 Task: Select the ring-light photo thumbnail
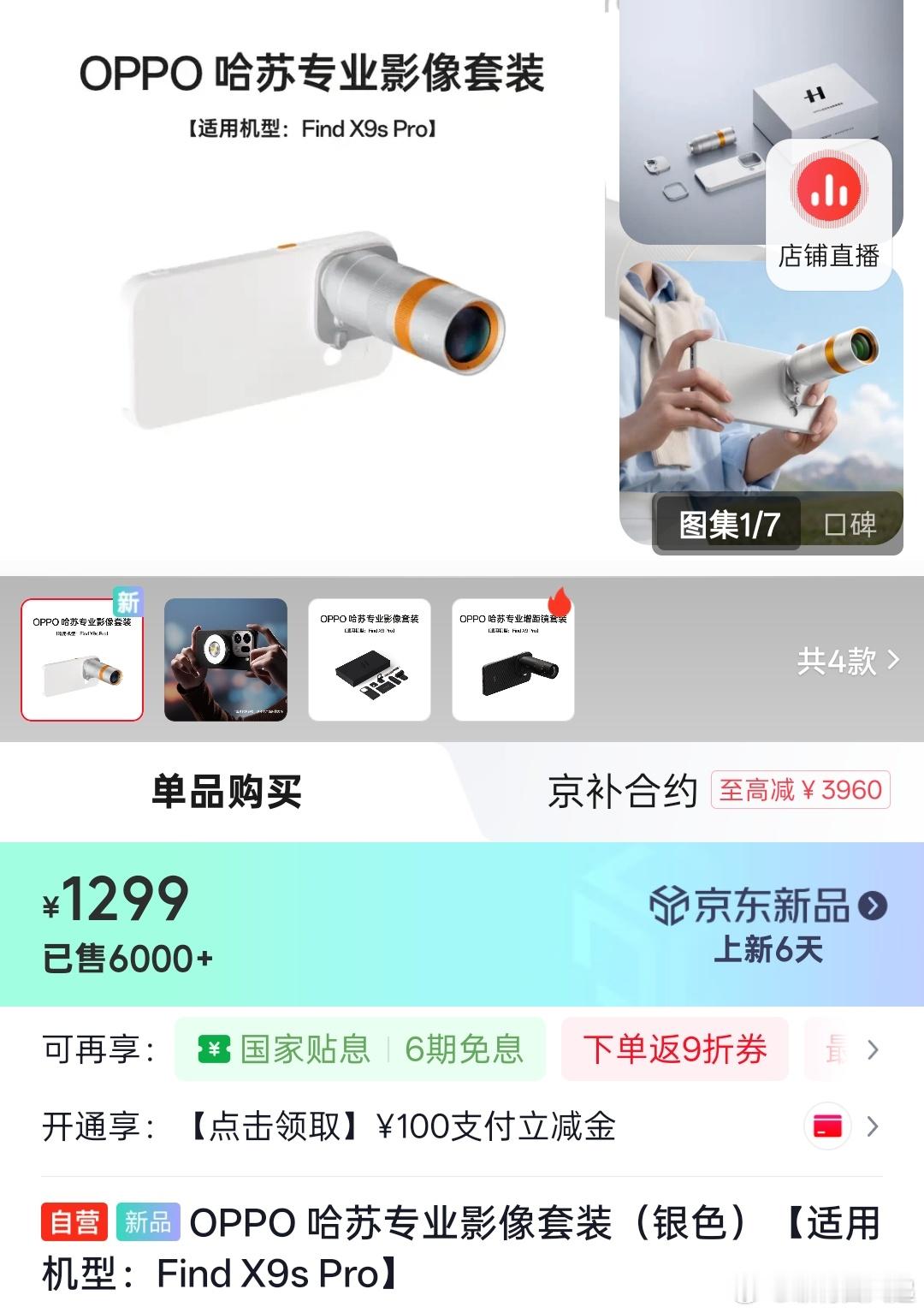click(225, 659)
